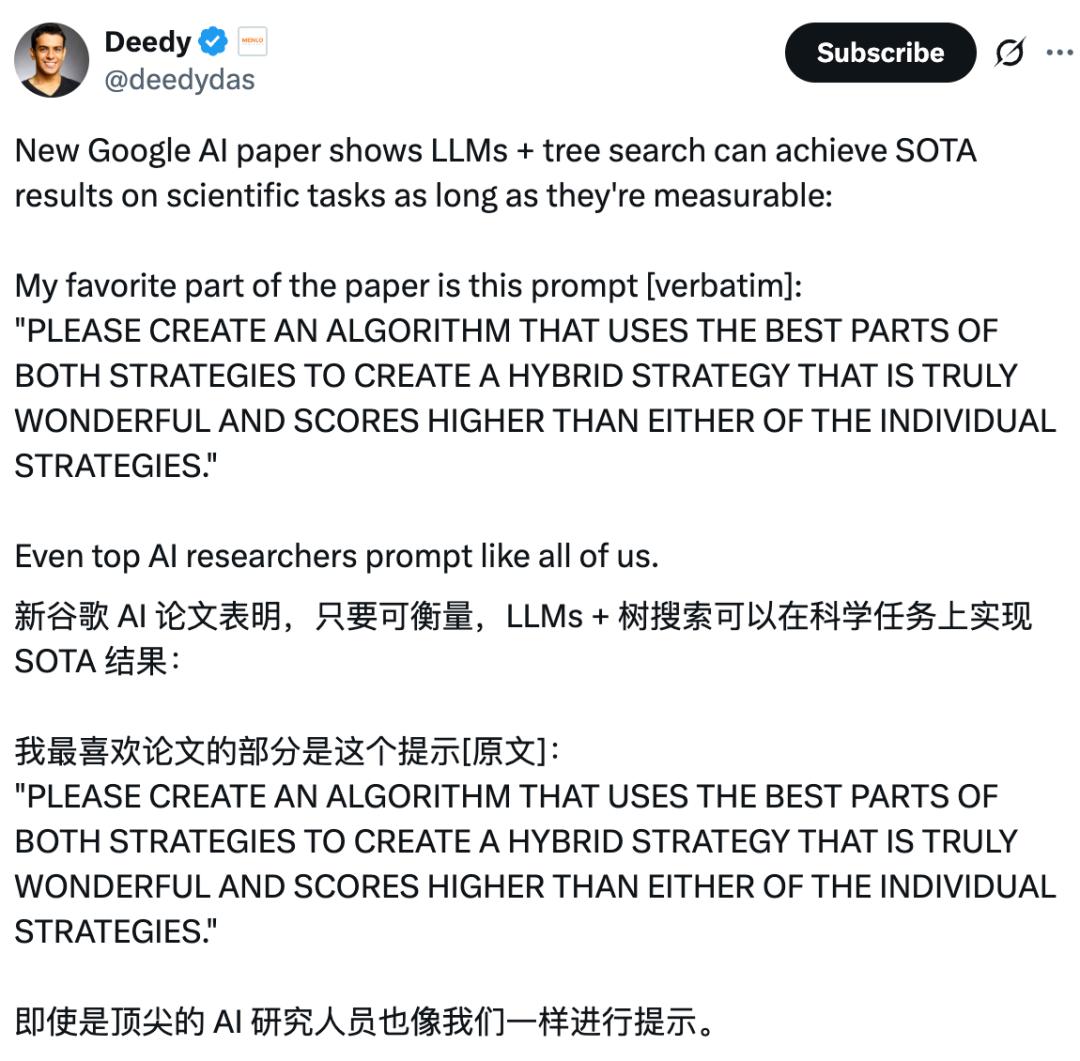The height and width of the screenshot is (1061, 1080).
Task: Visit the @deedydas handle
Action: point(179,80)
